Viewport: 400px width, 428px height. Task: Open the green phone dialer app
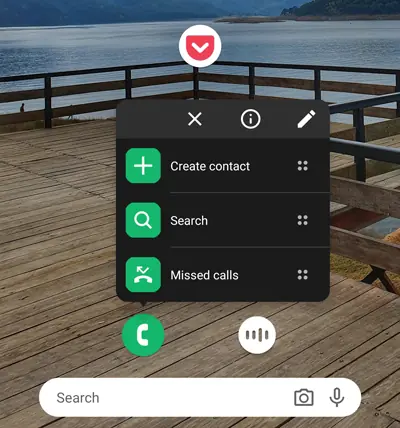tap(143, 335)
